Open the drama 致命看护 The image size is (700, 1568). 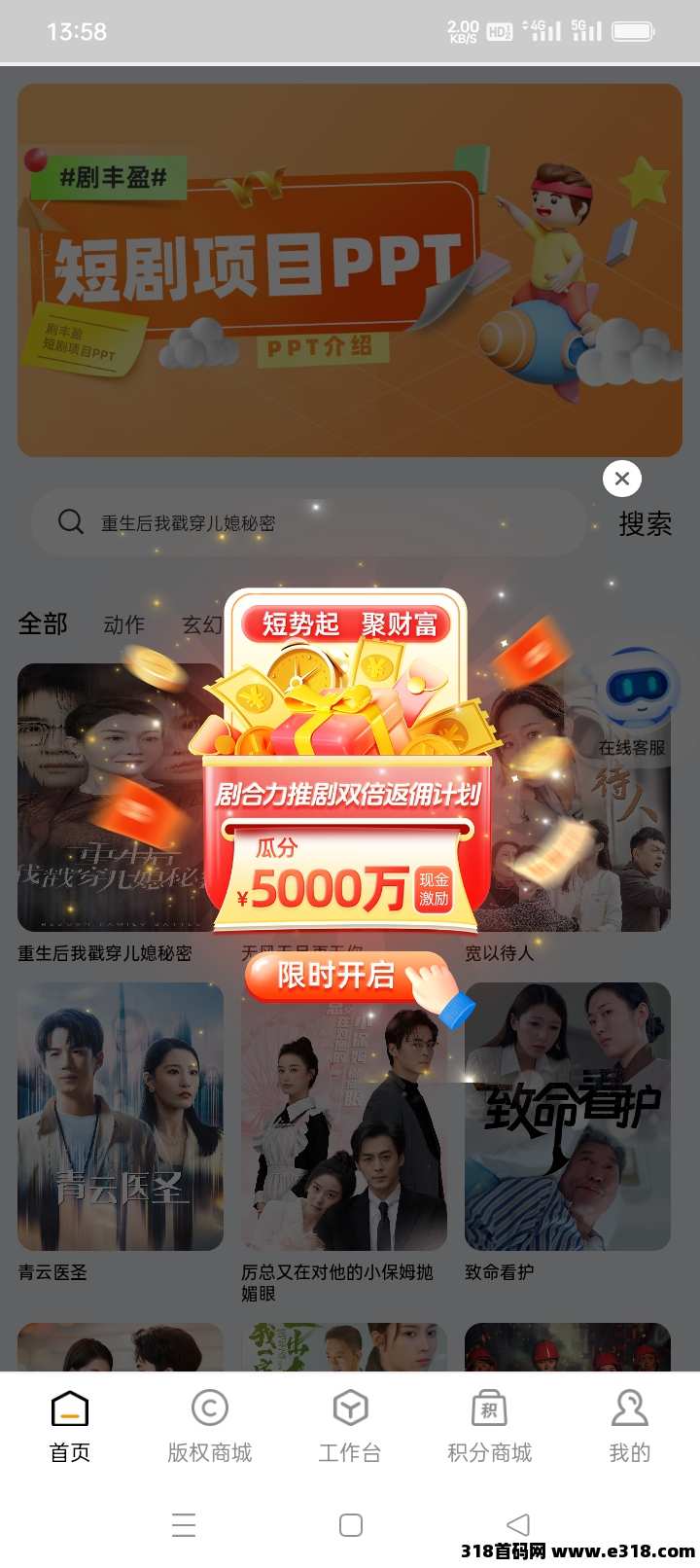[x=568, y=1116]
